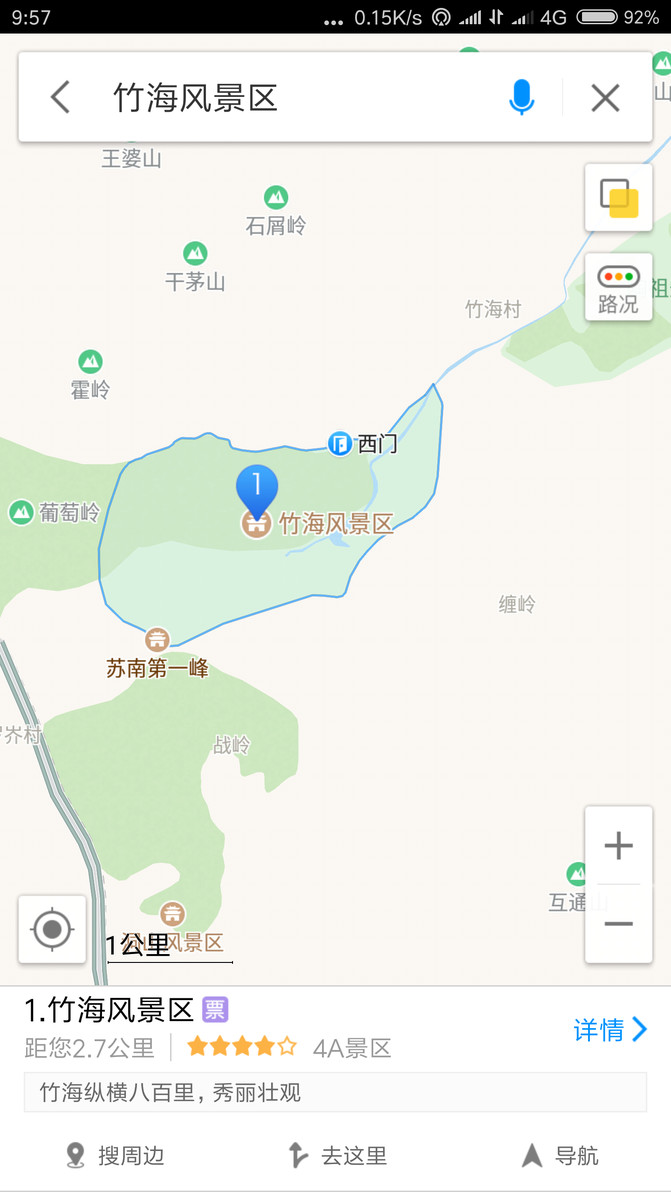
Task: Zoom out on the map
Action: pos(618,924)
